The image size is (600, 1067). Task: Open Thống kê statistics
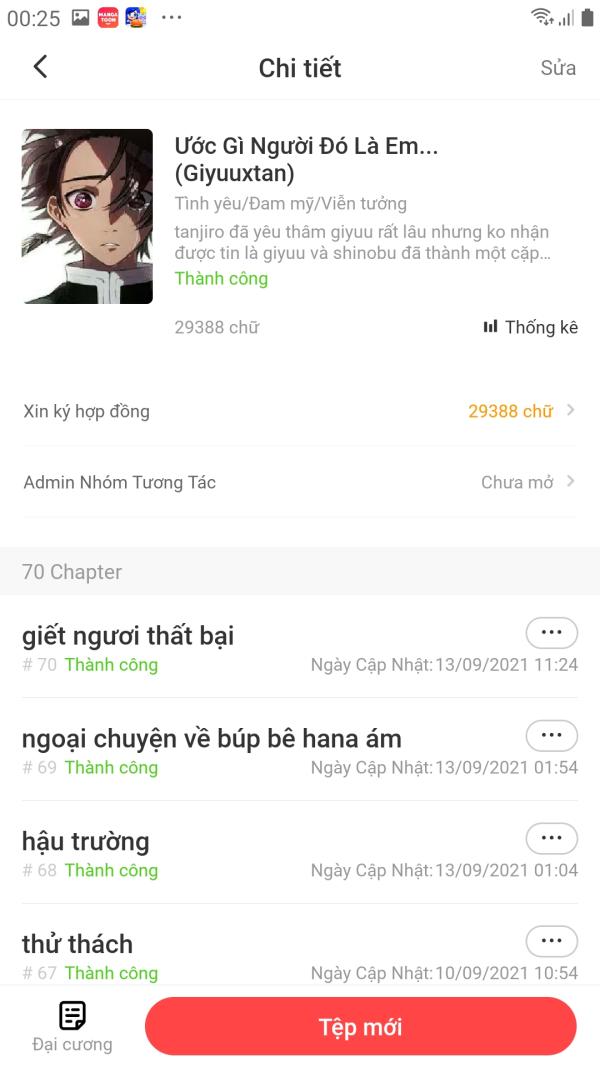pyautogui.click(x=531, y=327)
